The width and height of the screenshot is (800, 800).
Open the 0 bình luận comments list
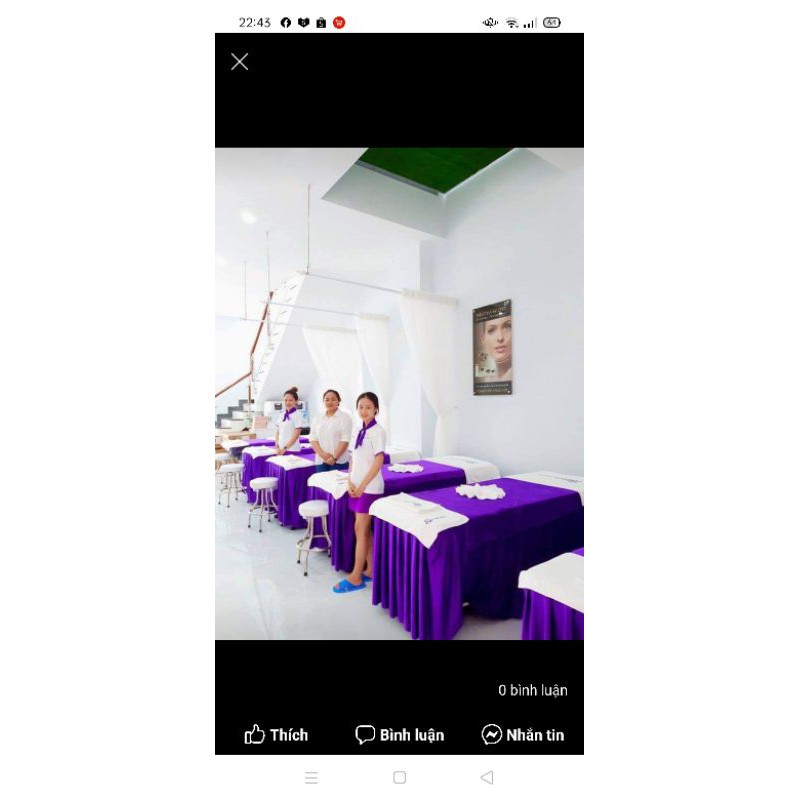532,690
